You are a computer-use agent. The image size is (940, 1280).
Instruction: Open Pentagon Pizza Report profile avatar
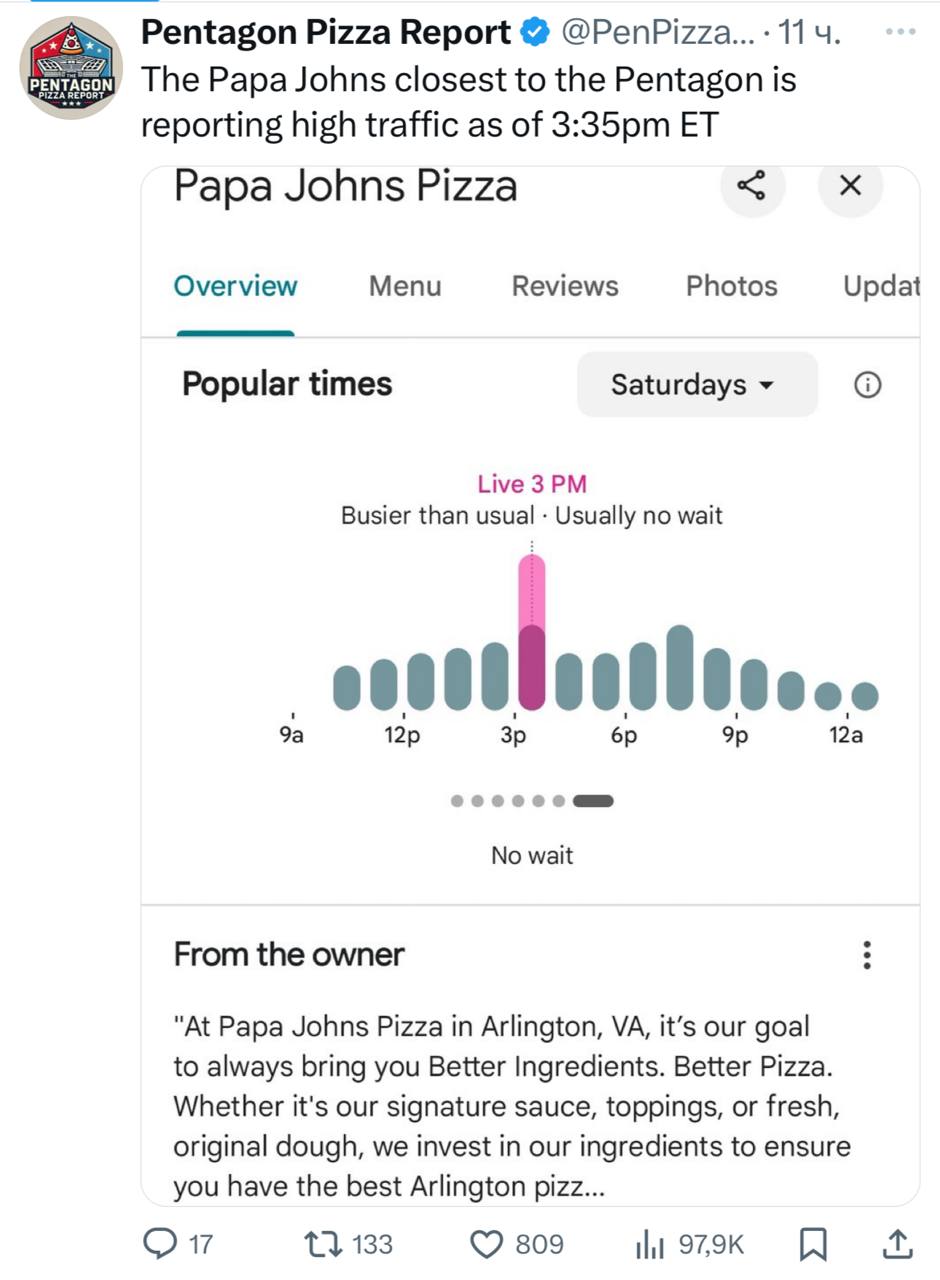[x=71, y=68]
